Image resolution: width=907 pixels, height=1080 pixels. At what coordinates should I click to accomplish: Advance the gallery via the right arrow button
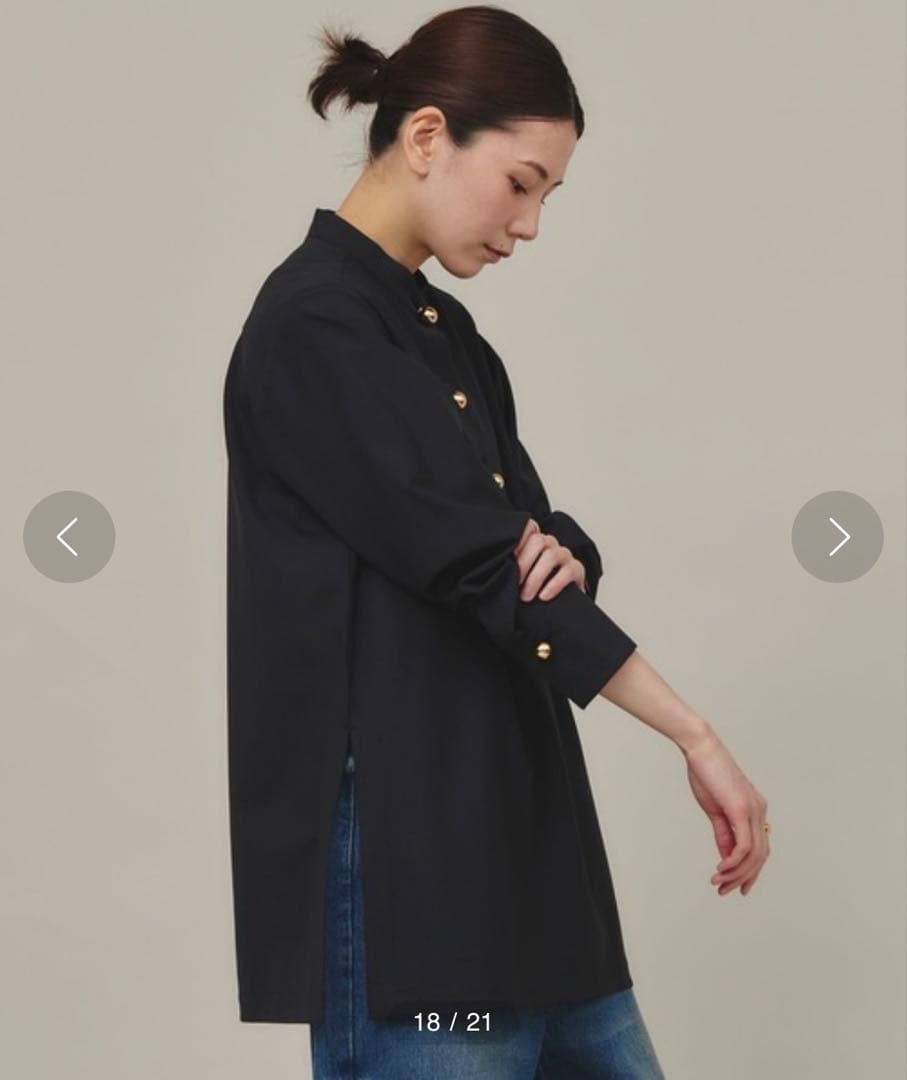click(x=838, y=537)
